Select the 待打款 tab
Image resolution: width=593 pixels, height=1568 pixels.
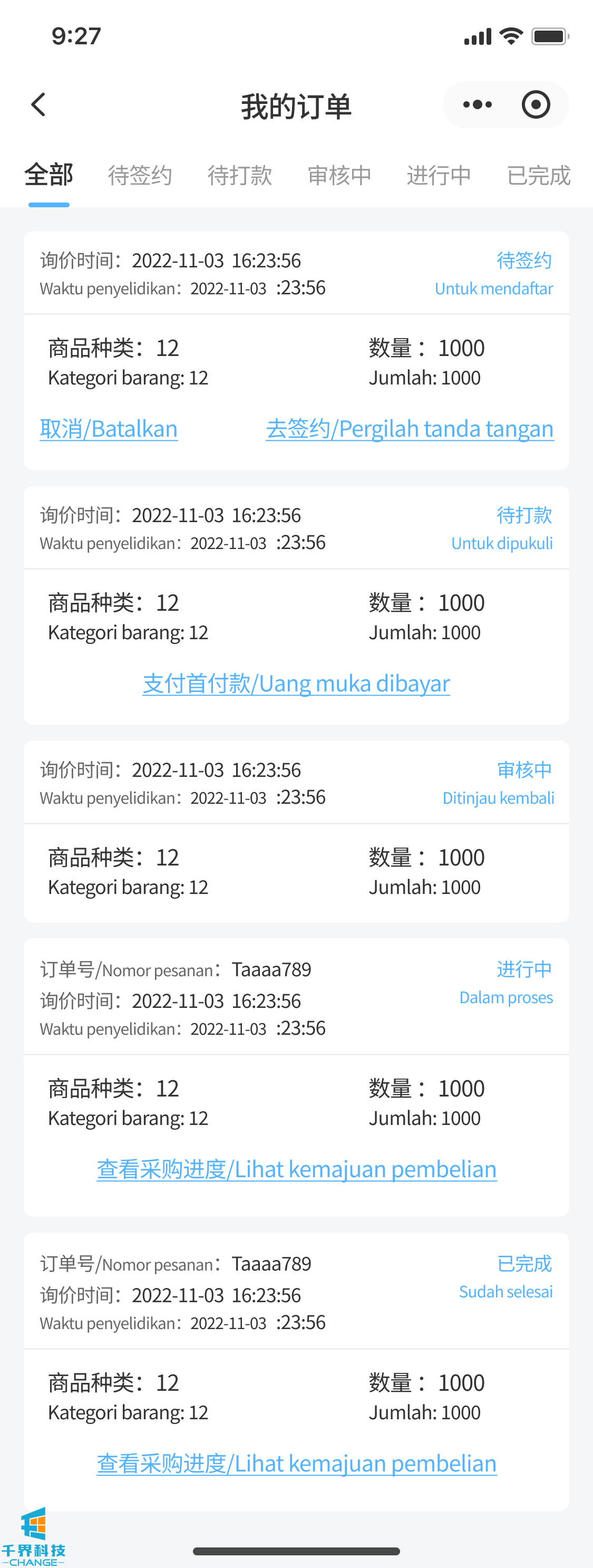tap(240, 175)
